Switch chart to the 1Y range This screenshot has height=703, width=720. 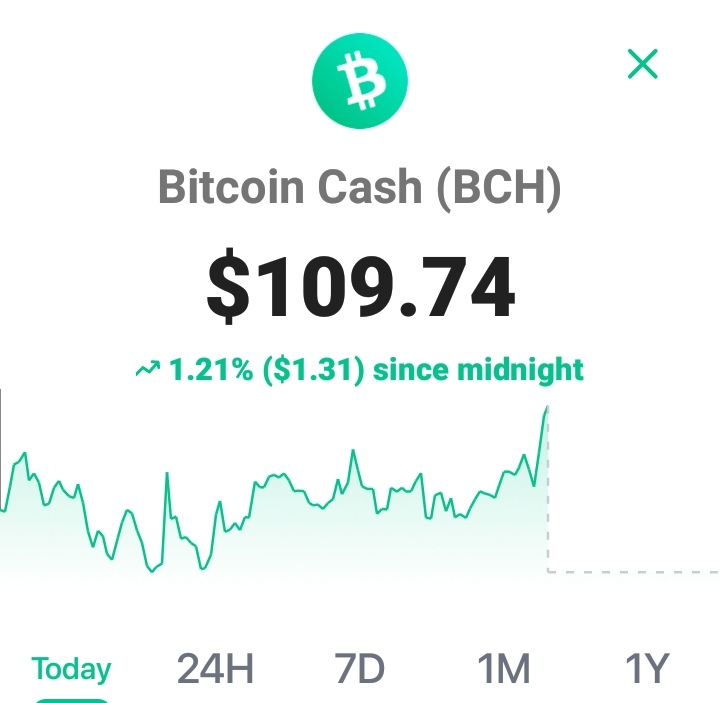pos(647,669)
